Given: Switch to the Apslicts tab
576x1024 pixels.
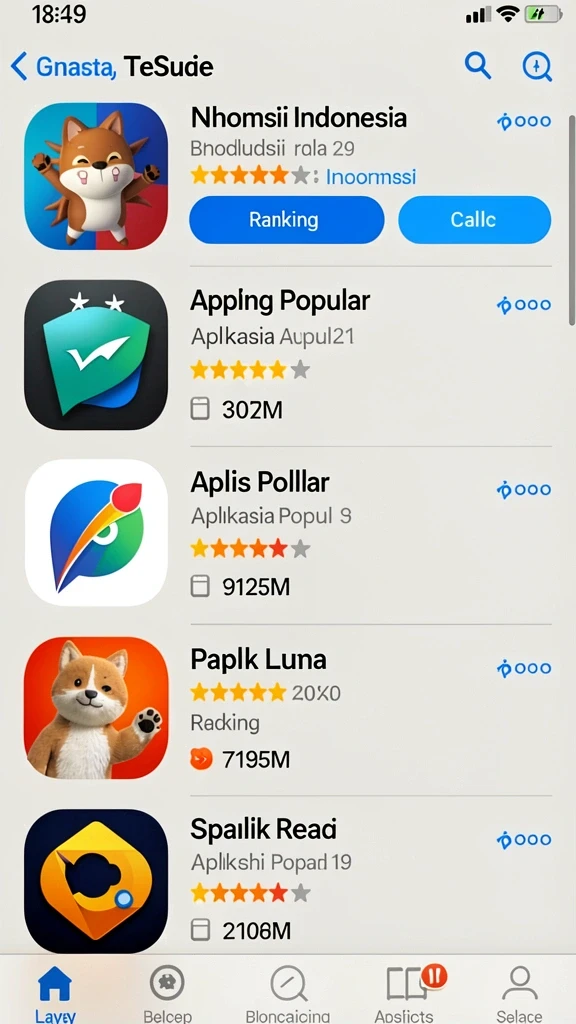Looking at the screenshot, I should click(405, 993).
